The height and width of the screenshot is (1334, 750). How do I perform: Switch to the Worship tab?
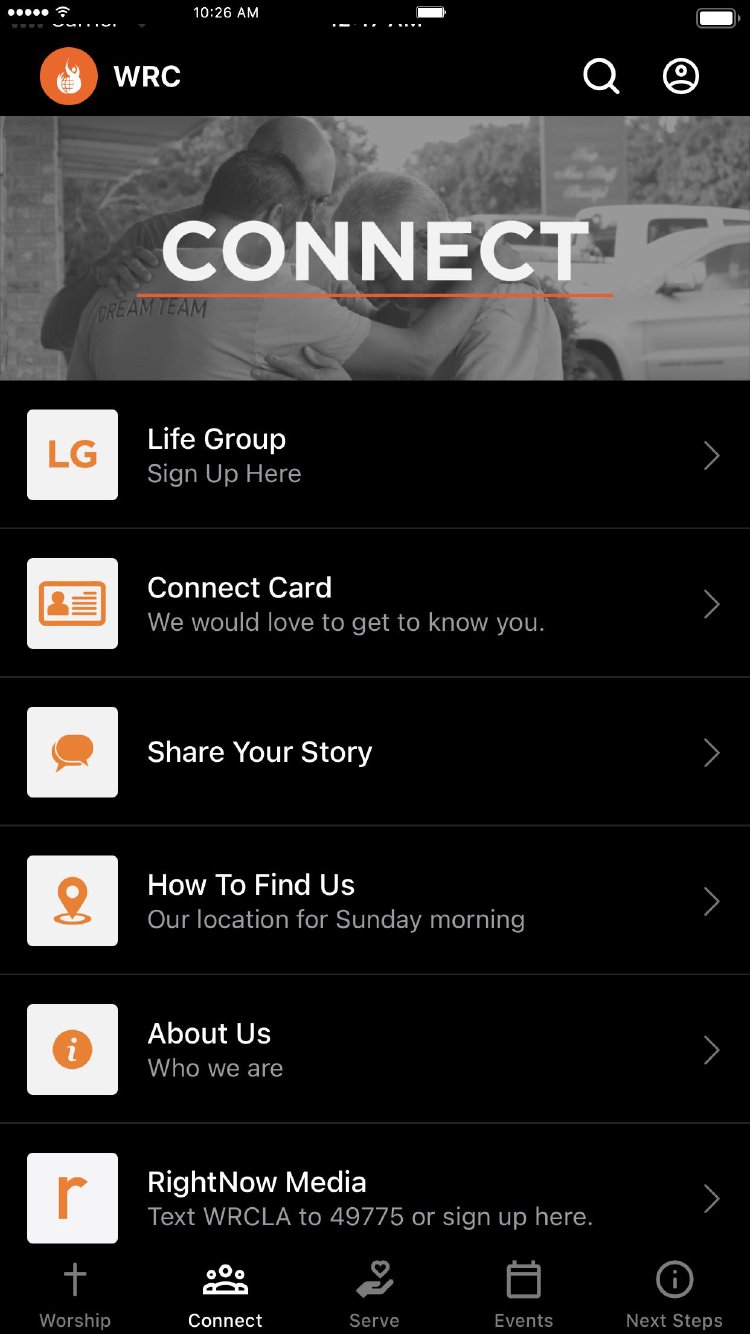pos(75,1294)
